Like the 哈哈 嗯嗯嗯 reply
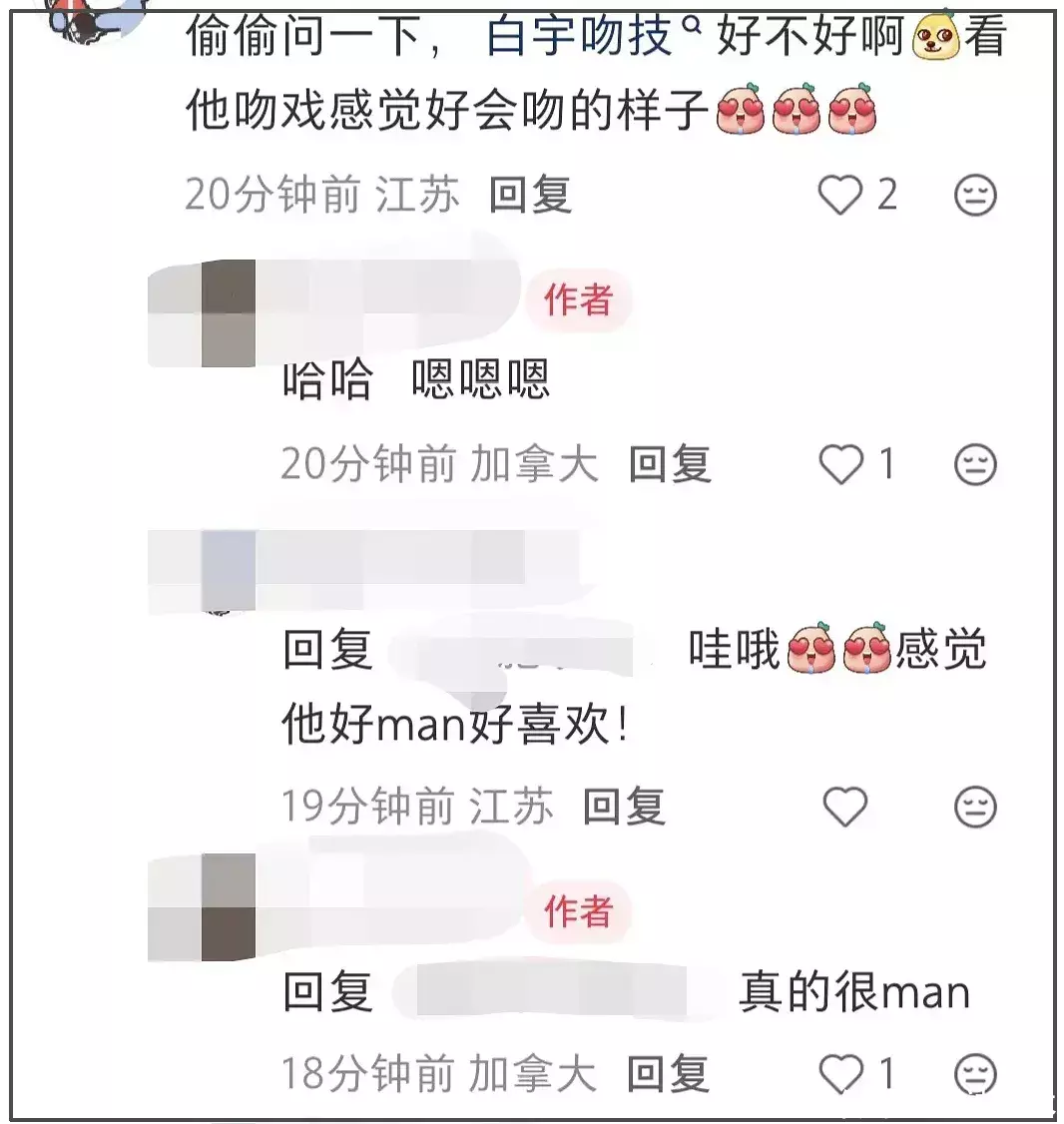 (840, 464)
